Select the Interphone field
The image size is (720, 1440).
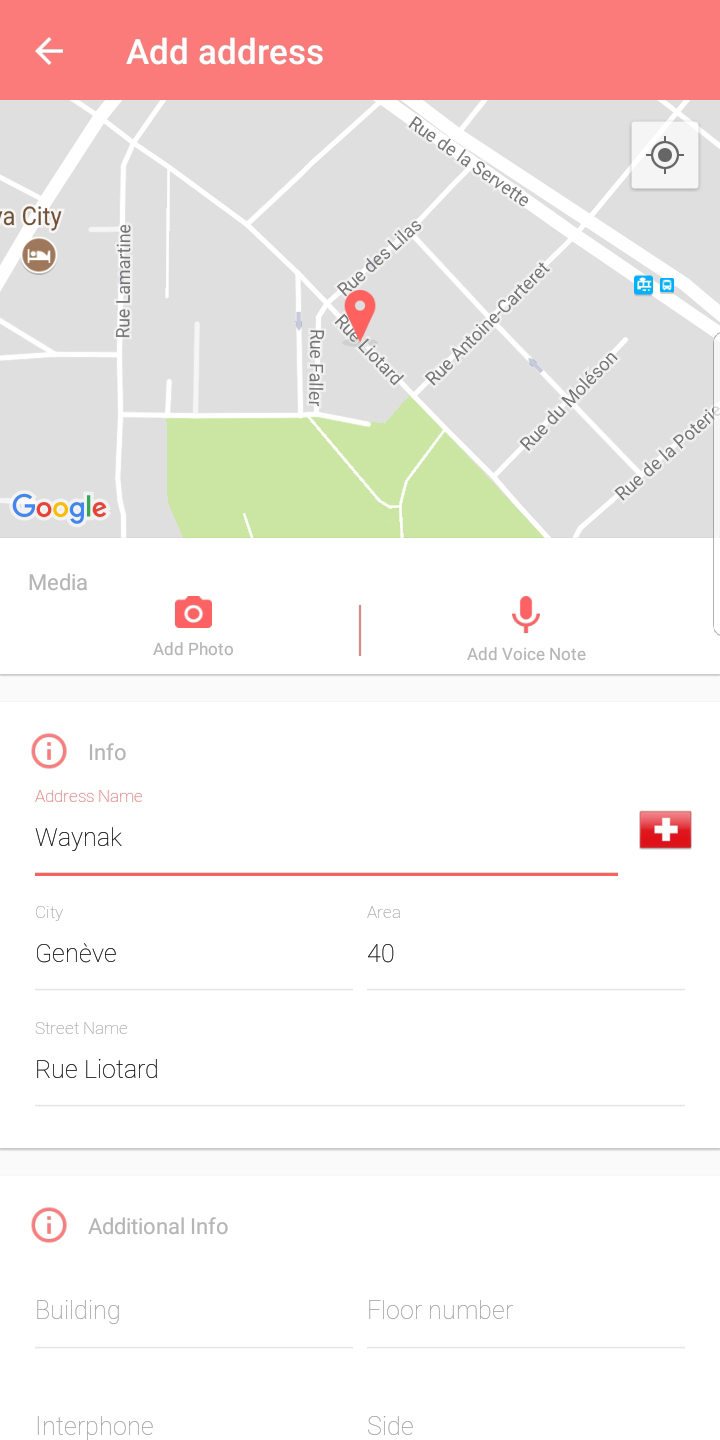pyautogui.click(x=193, y=1425)
